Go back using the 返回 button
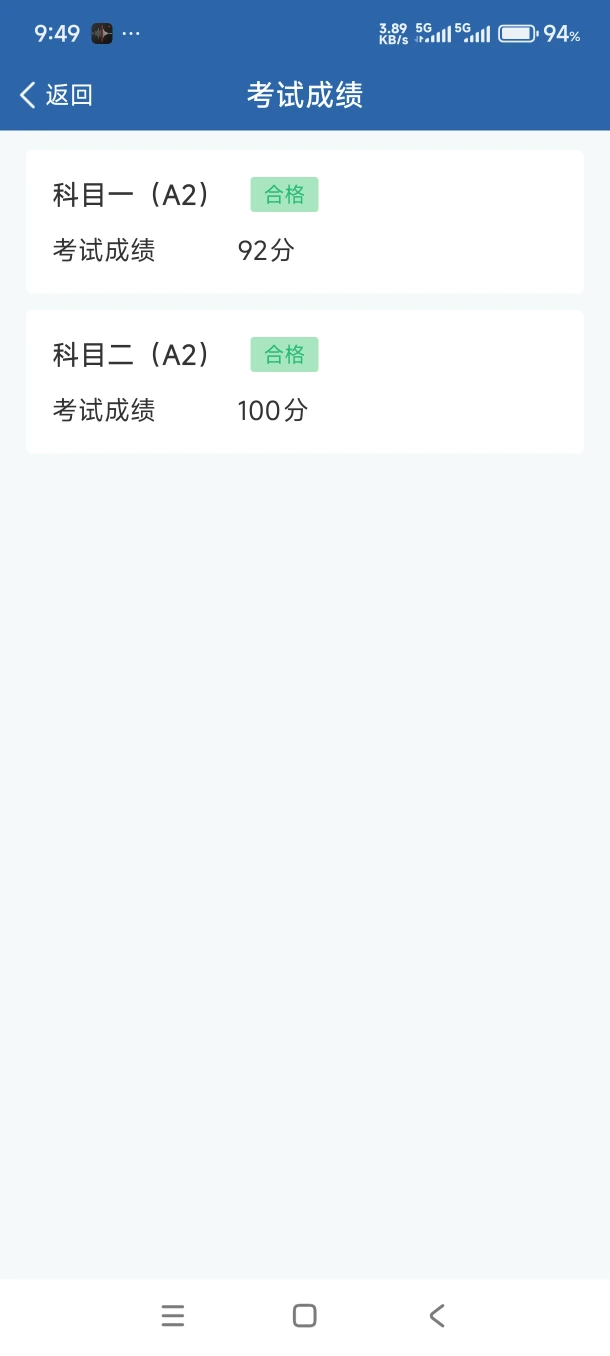Image resolution: width=610 pixels, height=1356 pixels. pos(56,95)
